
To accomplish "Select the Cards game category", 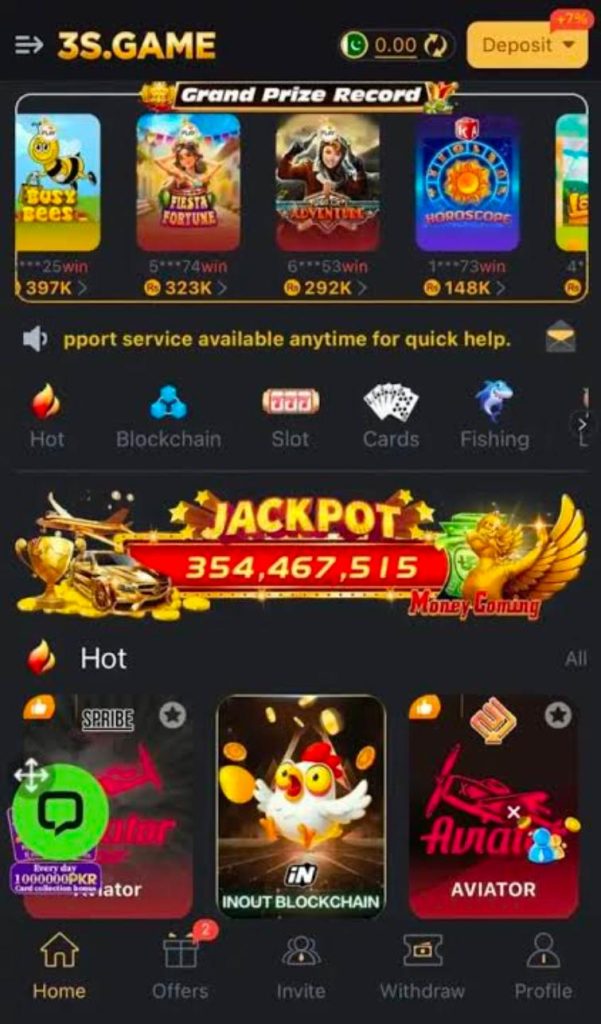I will (391, 416).
